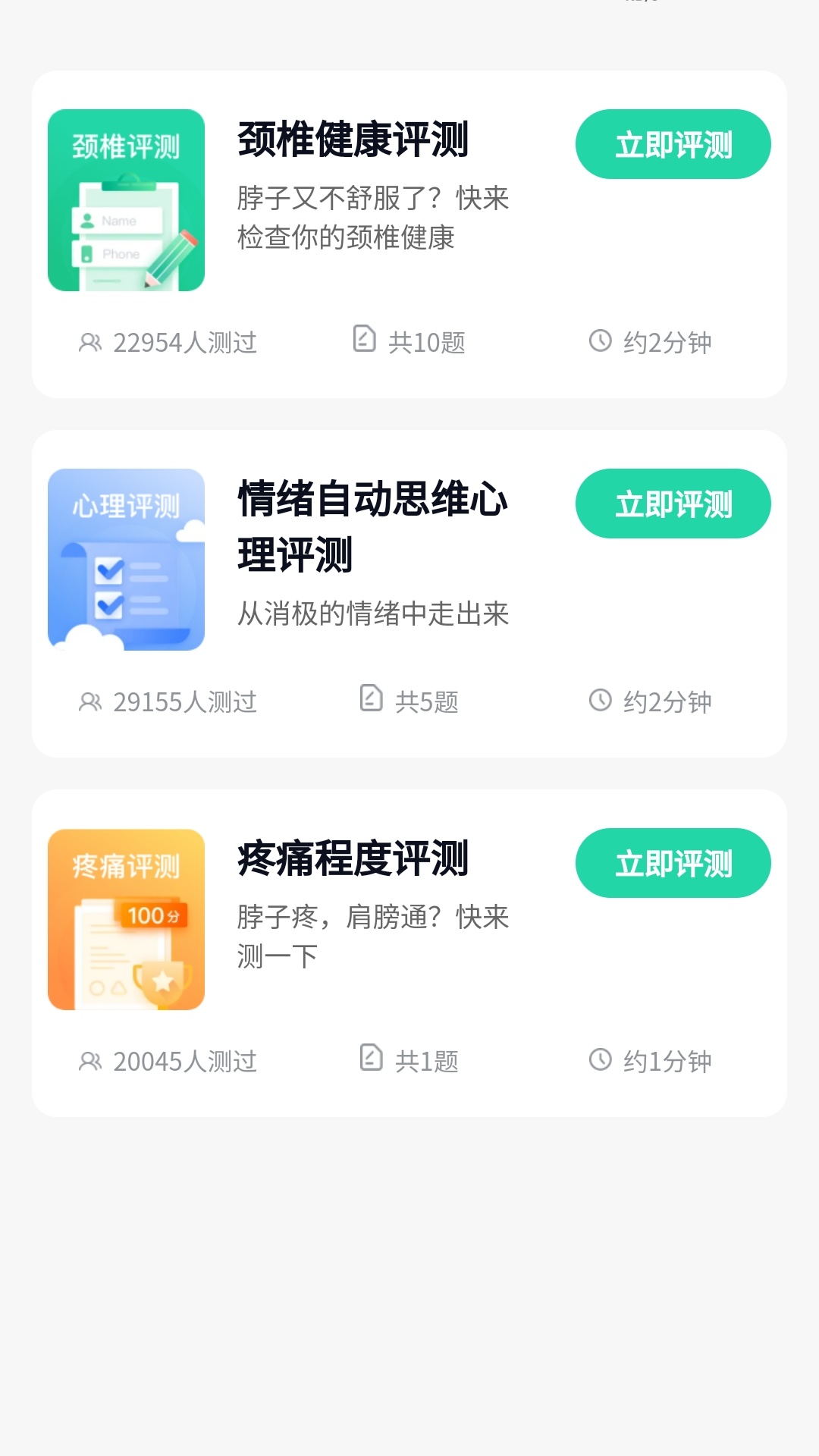Click the 心理评测 thumbnail image

(x=126, y=560)
